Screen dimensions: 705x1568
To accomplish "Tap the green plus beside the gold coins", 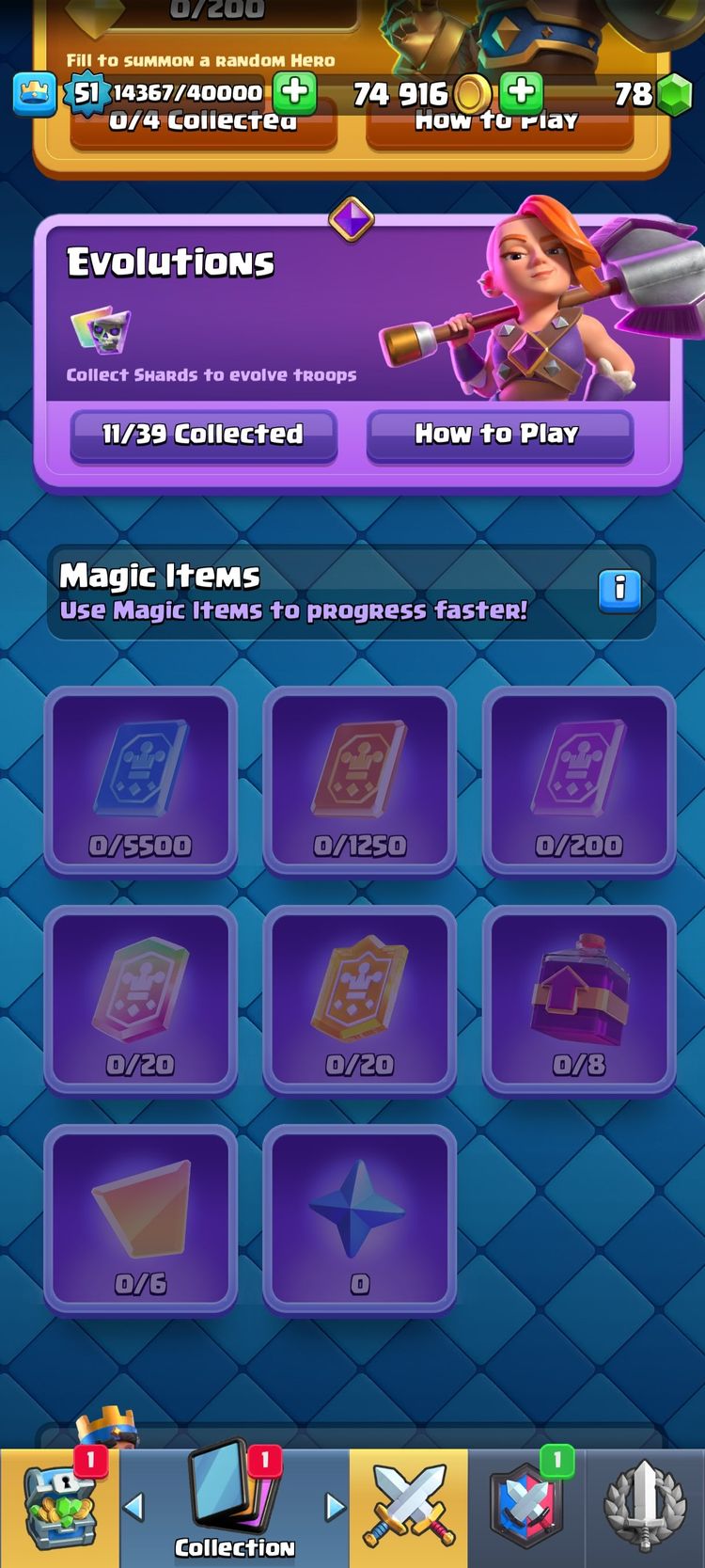I will click(521, 93).
